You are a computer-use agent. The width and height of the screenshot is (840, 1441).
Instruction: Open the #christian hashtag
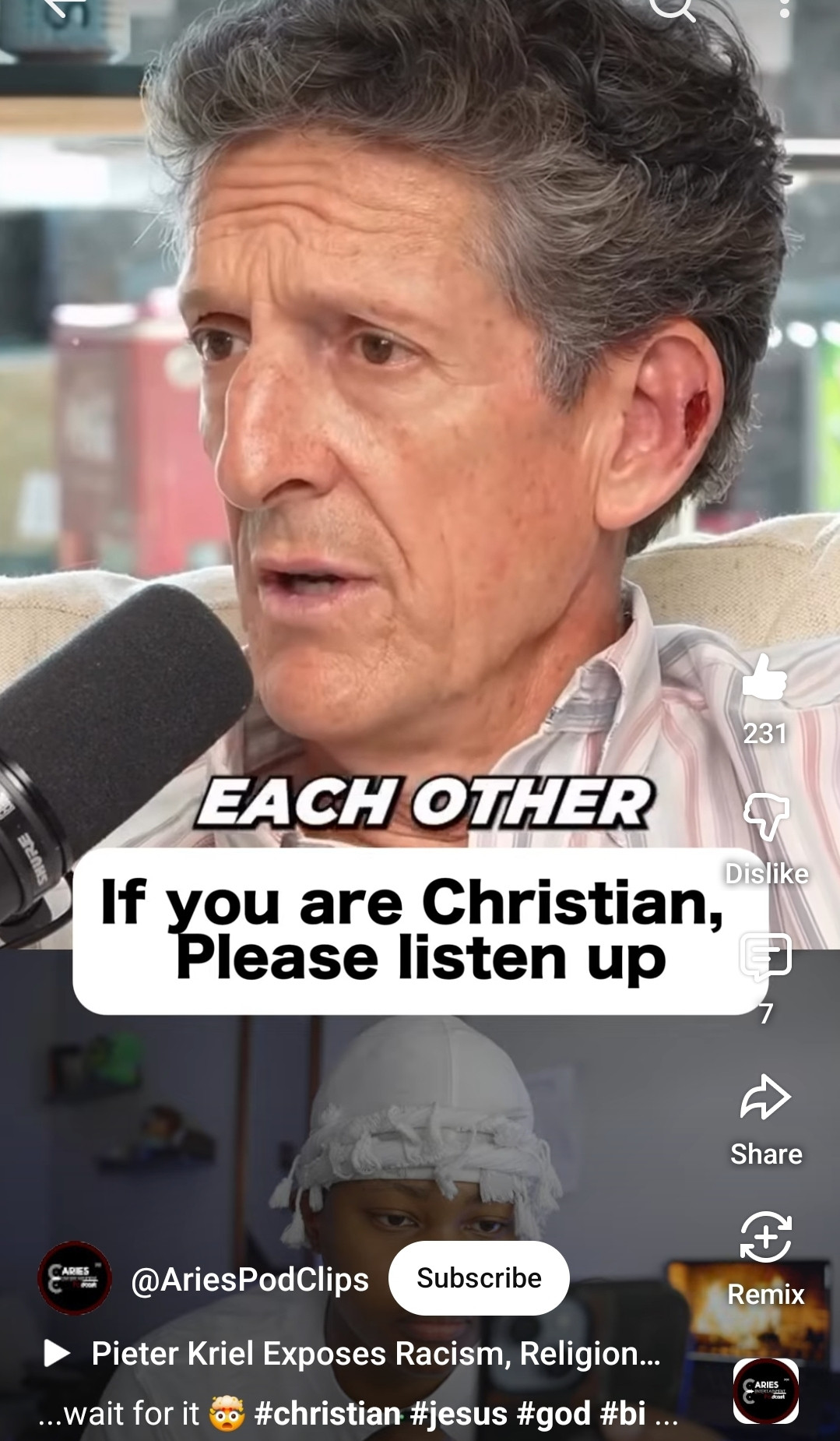pos(327,1414)
